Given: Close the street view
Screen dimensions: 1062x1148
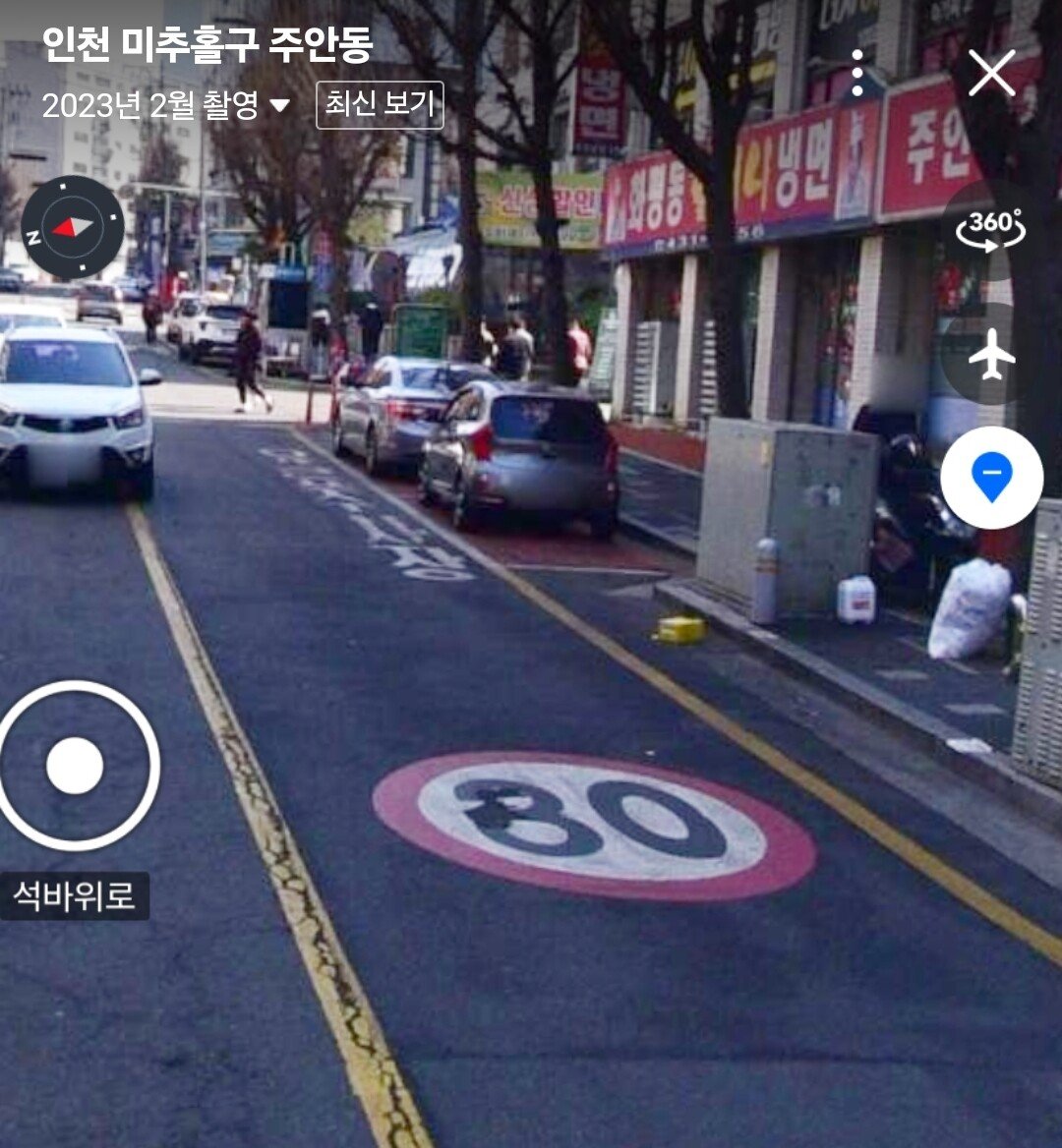Looking at the screenshot, I should coord(991,74).
